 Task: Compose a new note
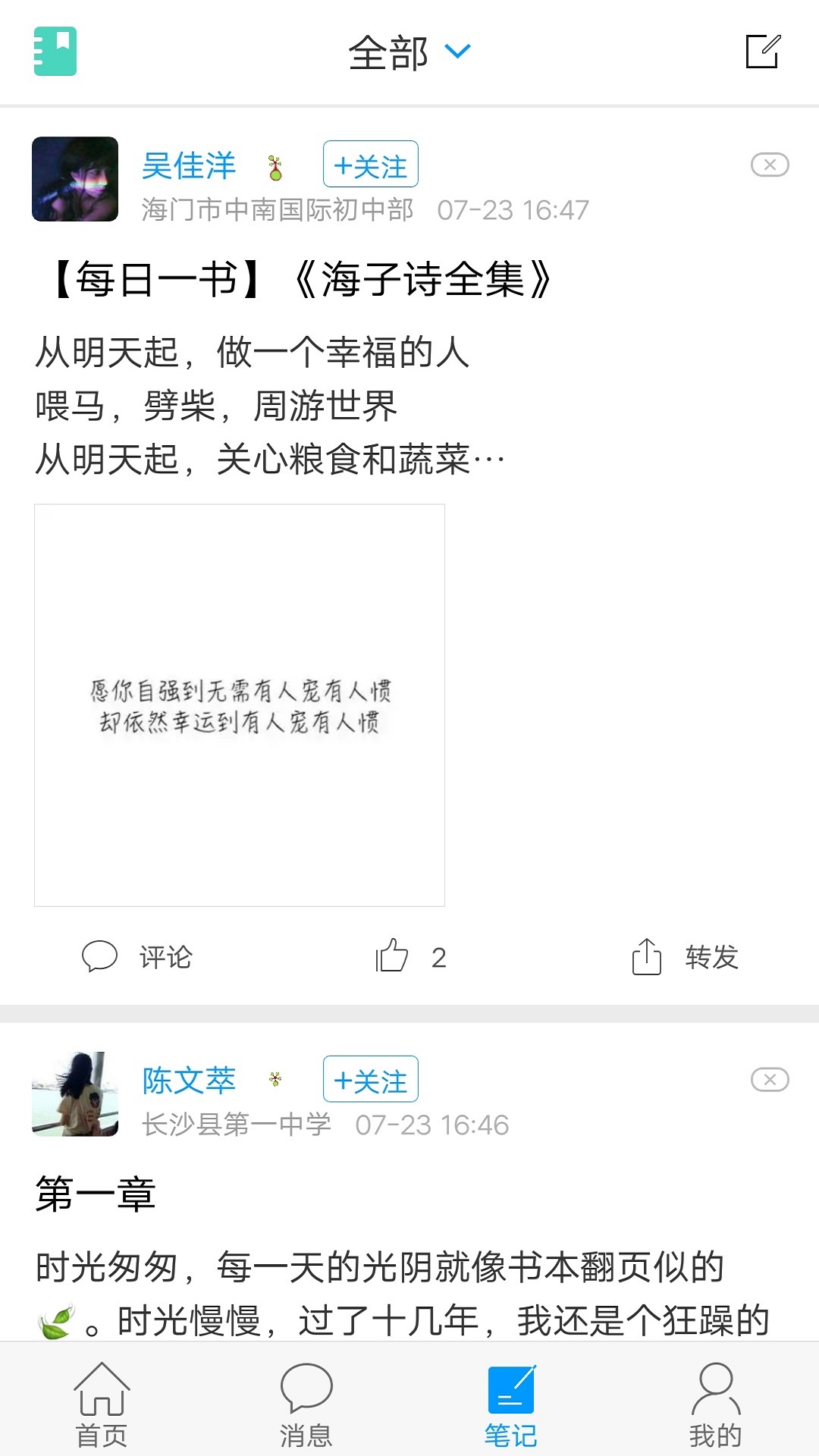[x=762, y=52]
